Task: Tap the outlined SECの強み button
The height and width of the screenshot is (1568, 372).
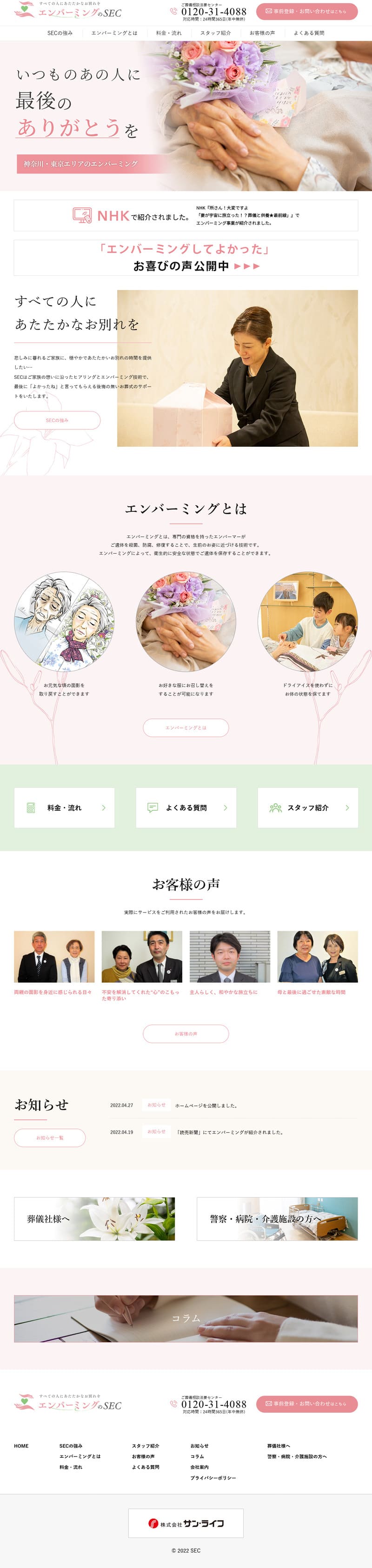Action: click(57, 420)
